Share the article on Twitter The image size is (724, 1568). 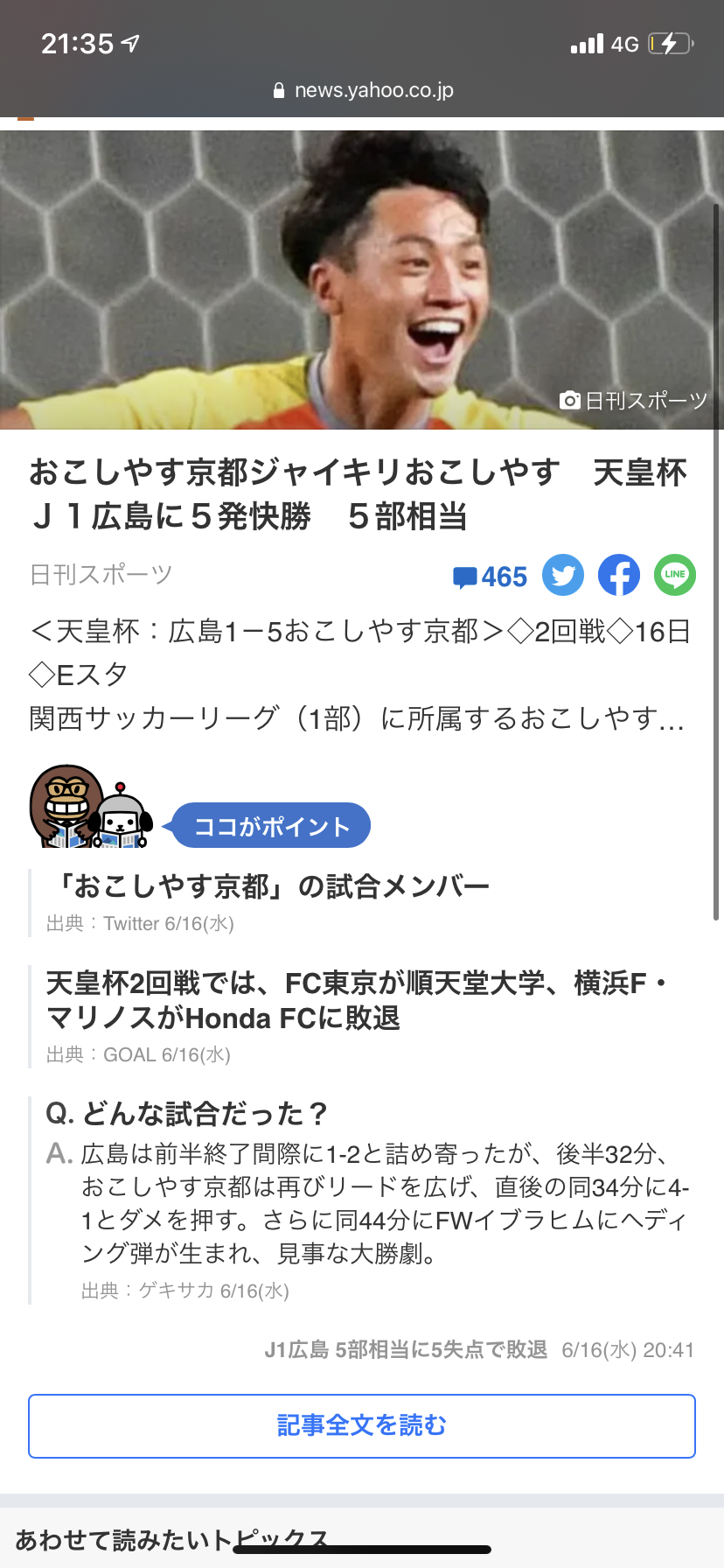point(563,576)
